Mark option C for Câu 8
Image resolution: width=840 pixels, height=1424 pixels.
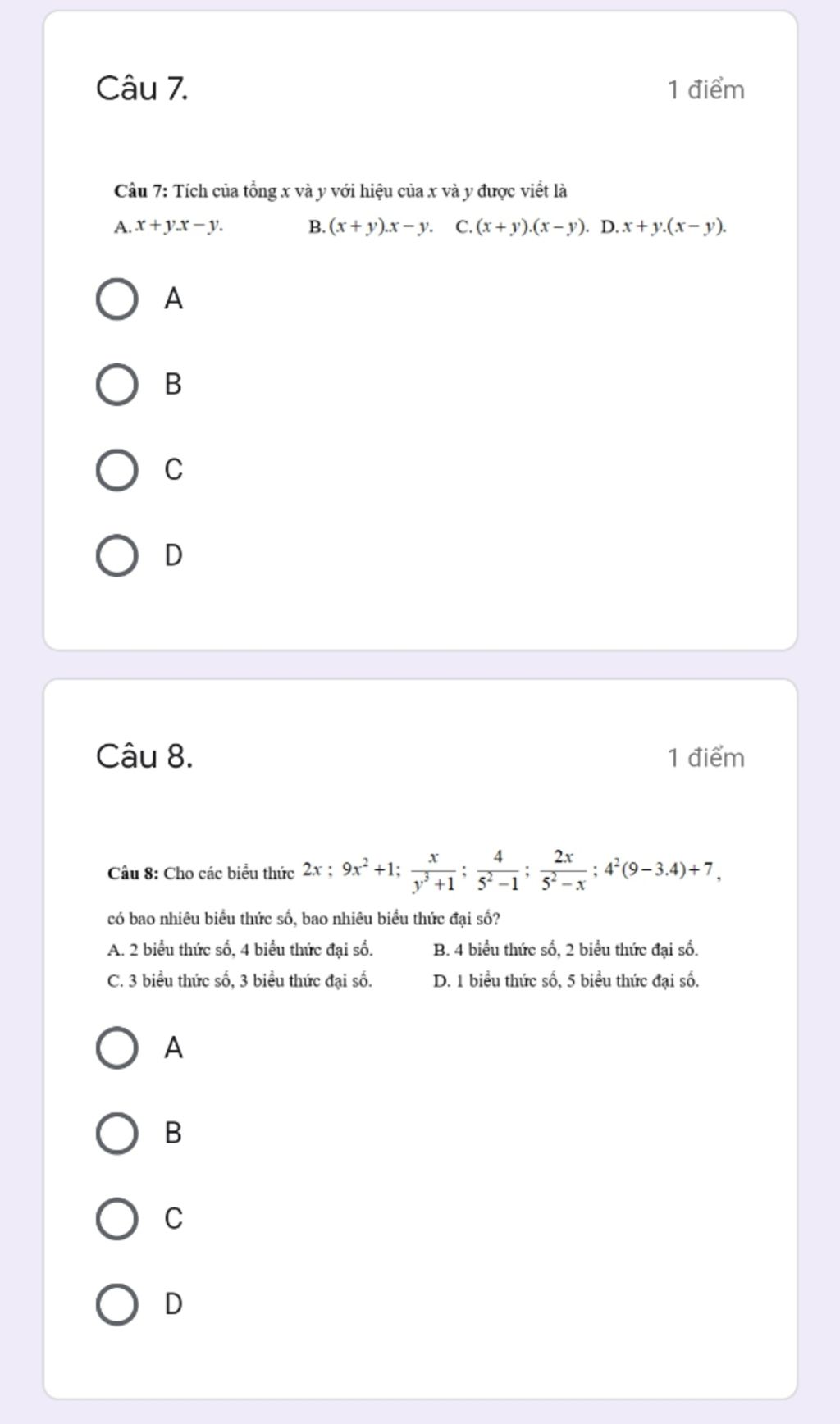pos(117,1219)
